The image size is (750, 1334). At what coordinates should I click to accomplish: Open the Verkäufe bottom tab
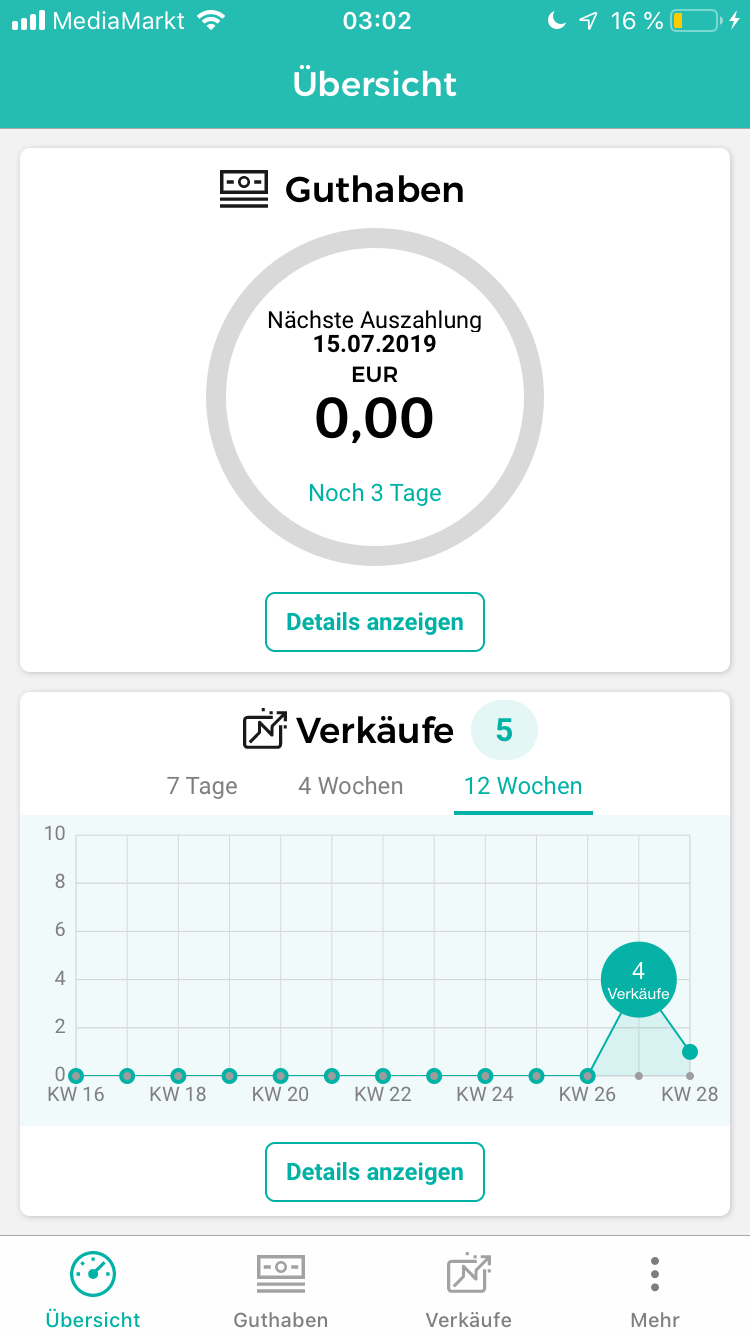[x=468, y=1288]
